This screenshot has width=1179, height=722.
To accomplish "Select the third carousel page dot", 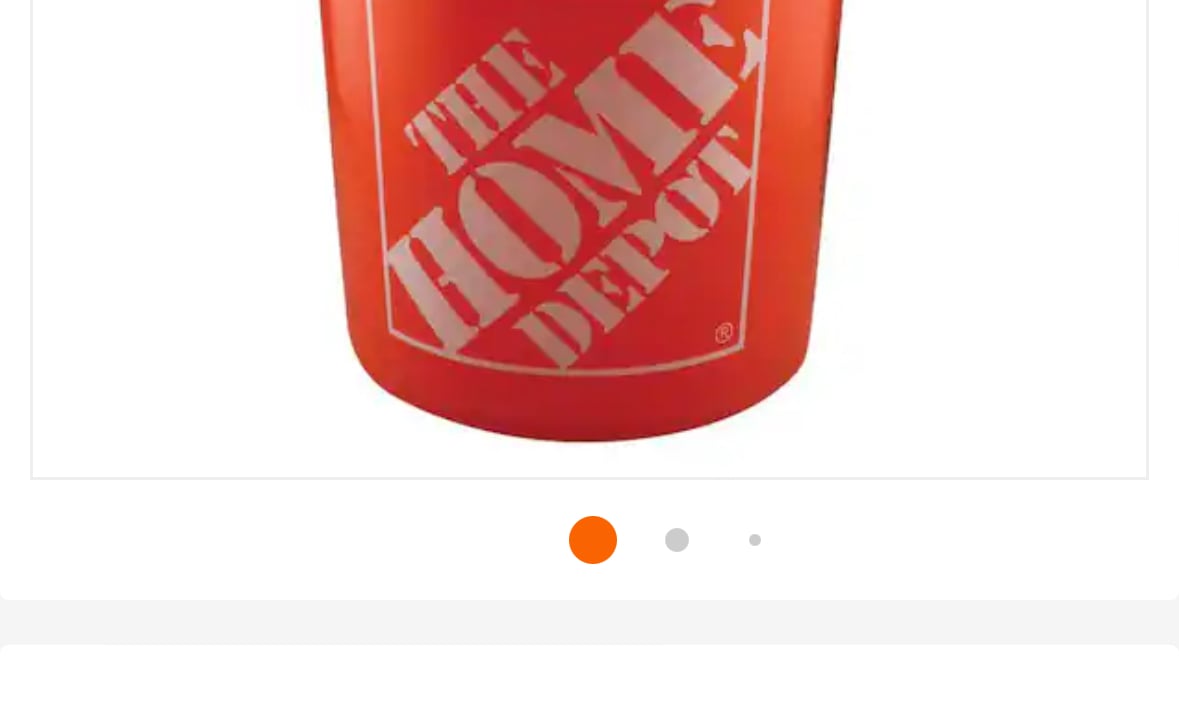I will pyautogui.click(x=755, y=540).
